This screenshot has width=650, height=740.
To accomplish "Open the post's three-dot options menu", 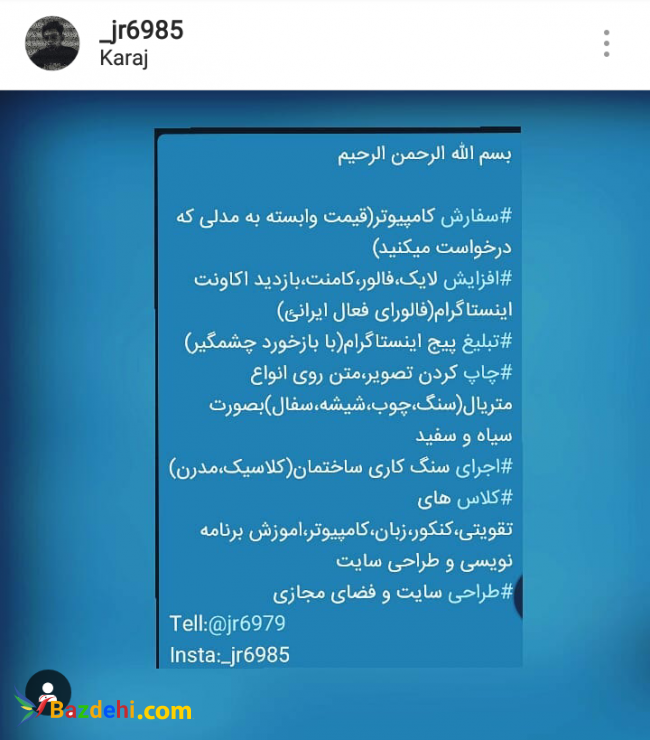I will coord(606,44).
